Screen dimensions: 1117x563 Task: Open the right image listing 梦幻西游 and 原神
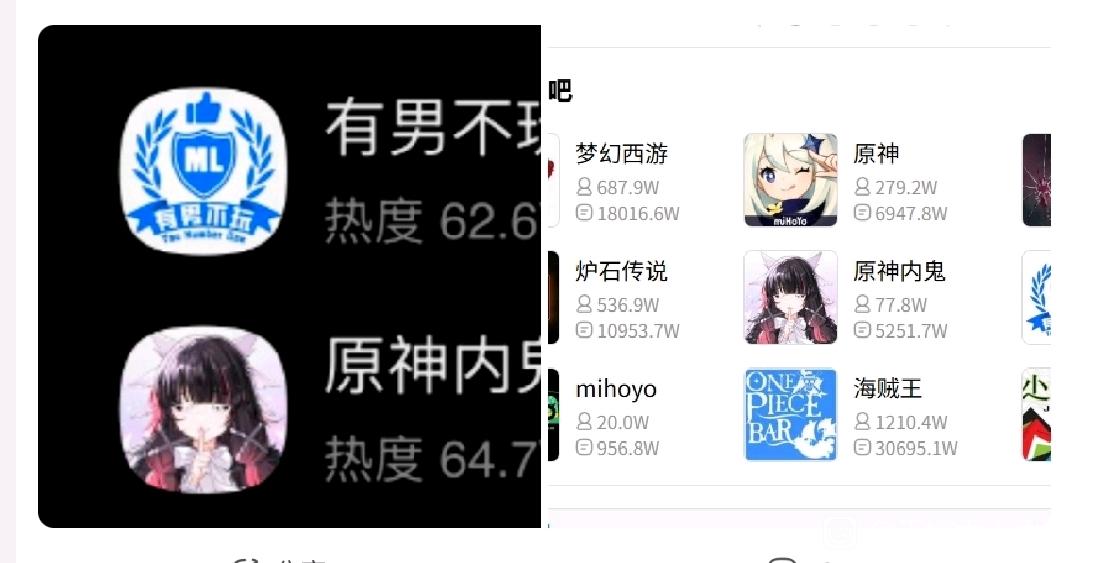[797, 277]
